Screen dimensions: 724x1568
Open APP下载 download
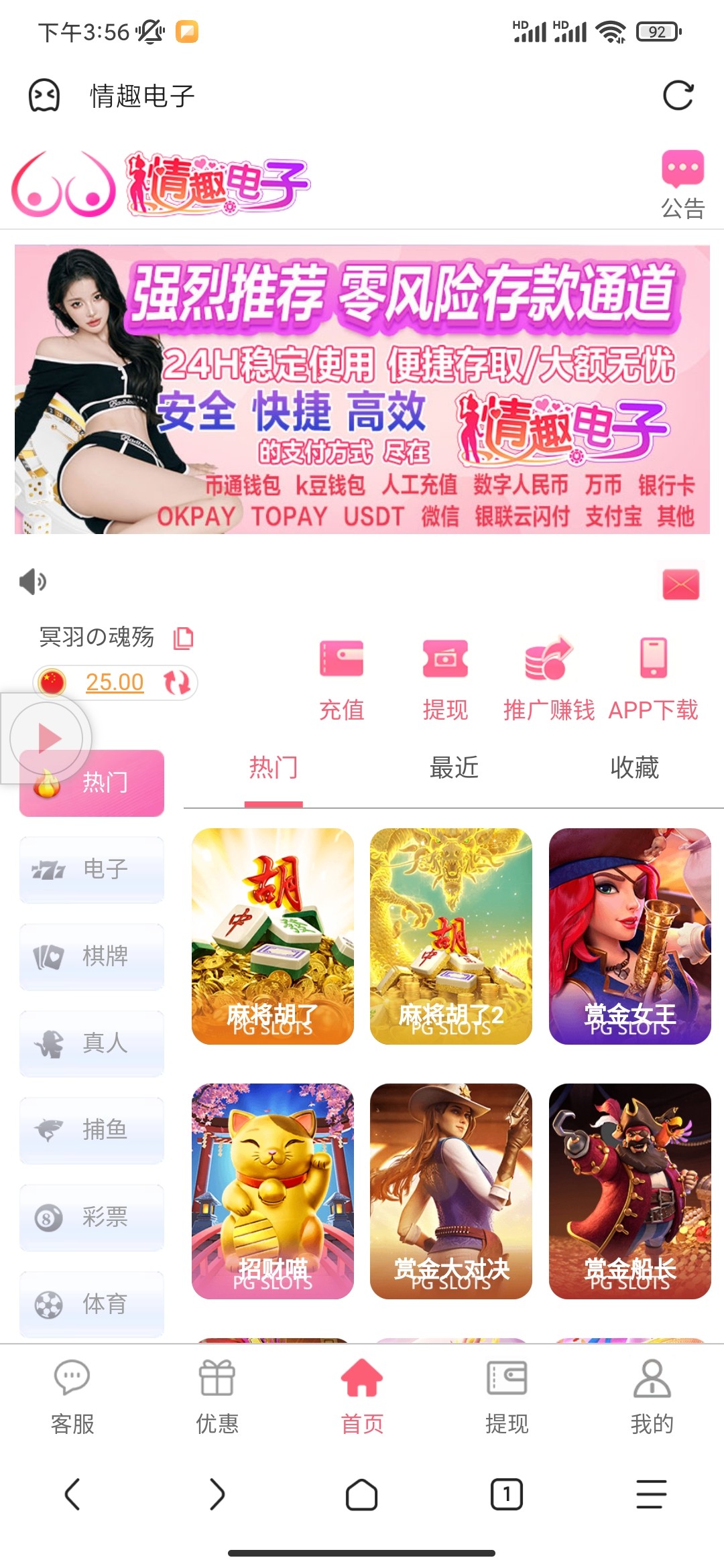pos(653,678)
